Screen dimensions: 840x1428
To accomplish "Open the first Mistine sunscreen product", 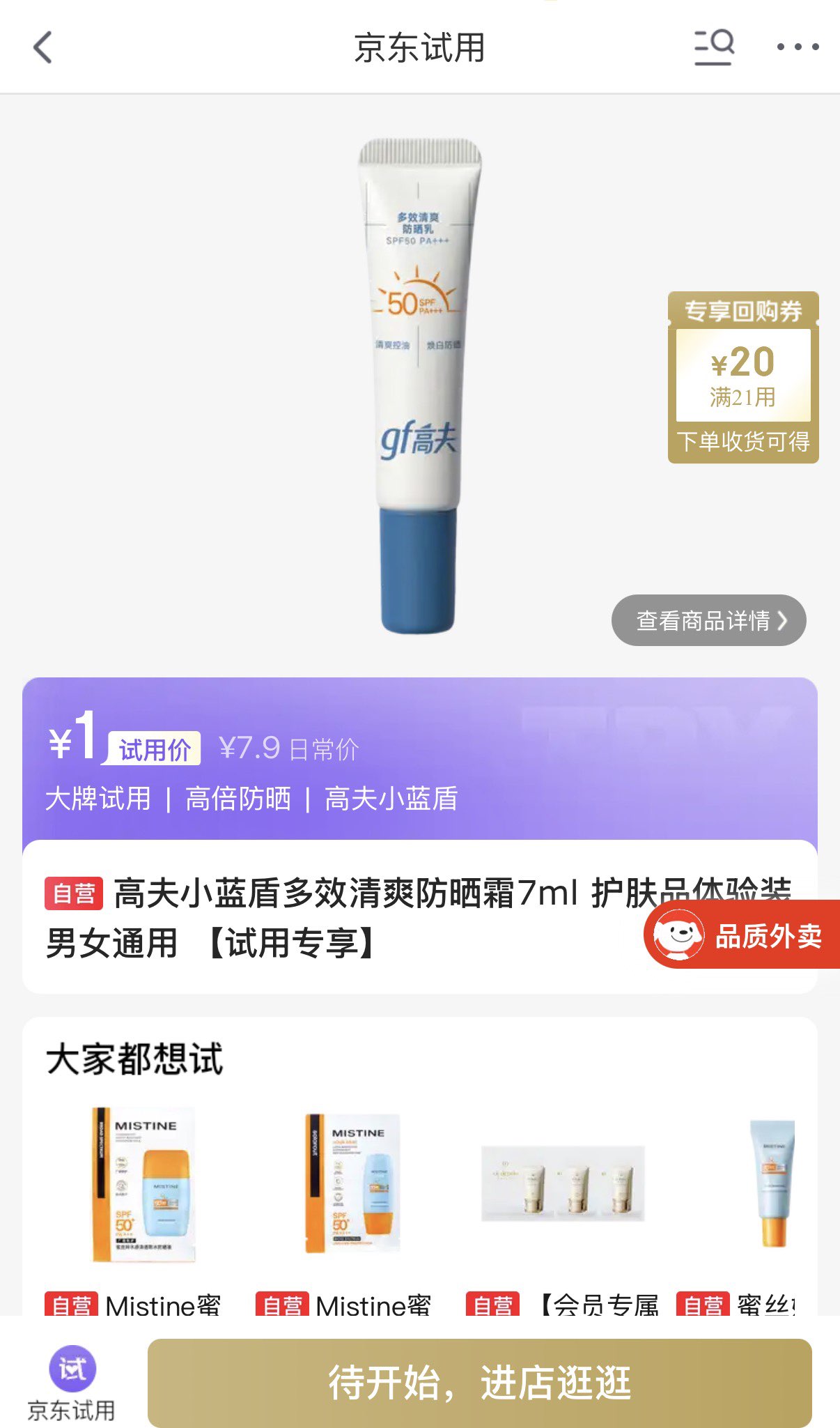I will click(x=144, y=1185).
